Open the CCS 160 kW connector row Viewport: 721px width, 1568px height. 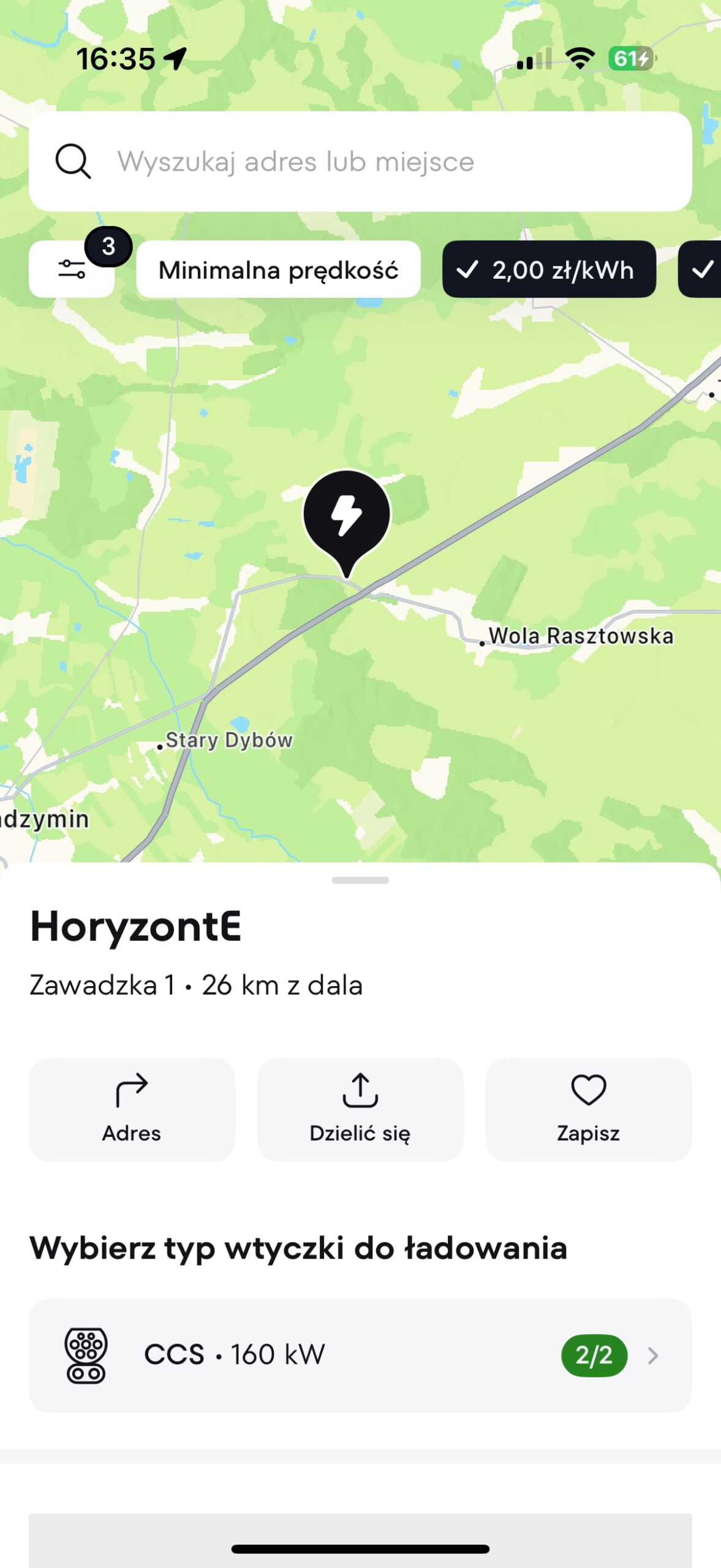pos(360,1355)
